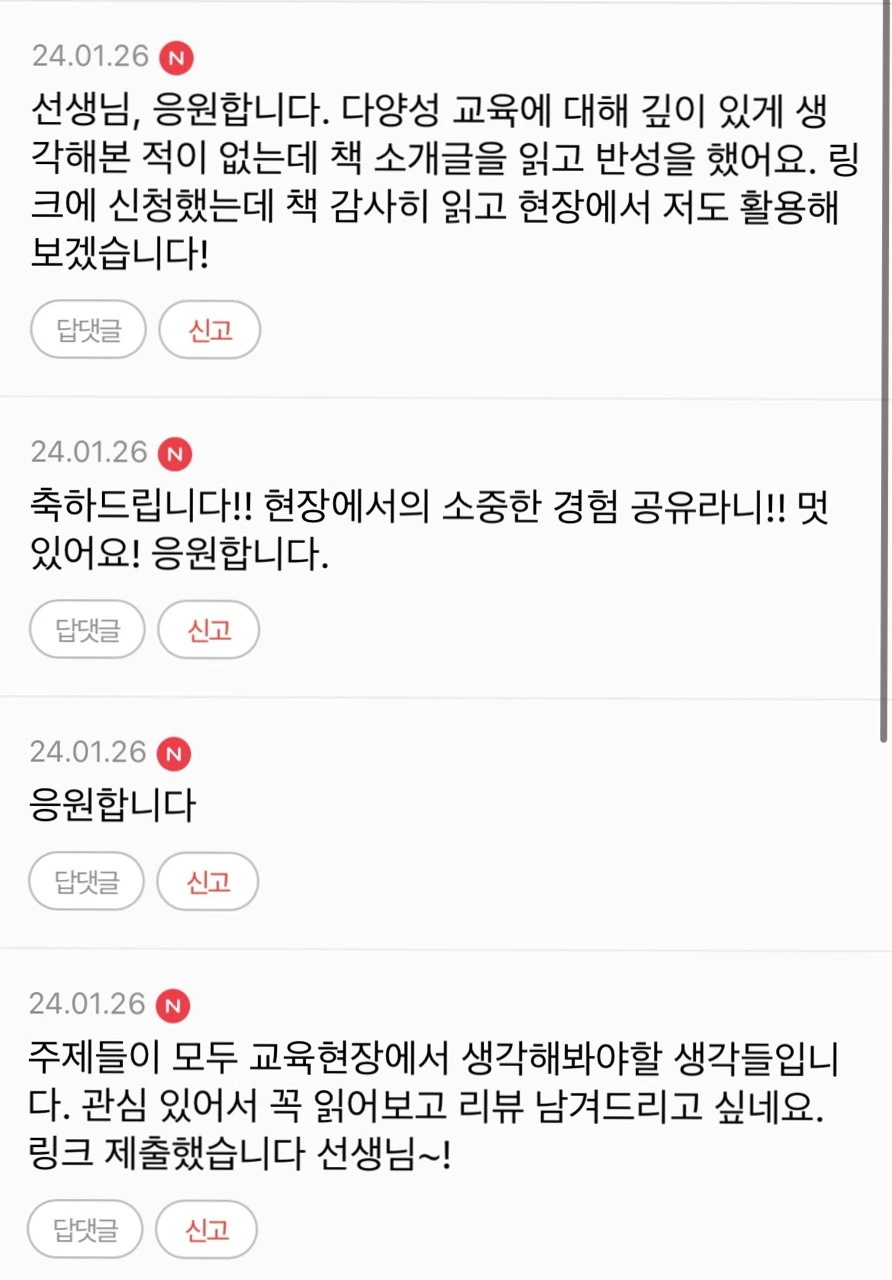Click the '축하드립니다' comment text
This screenshot has height=1280, width=892.
tap(440, 528)
